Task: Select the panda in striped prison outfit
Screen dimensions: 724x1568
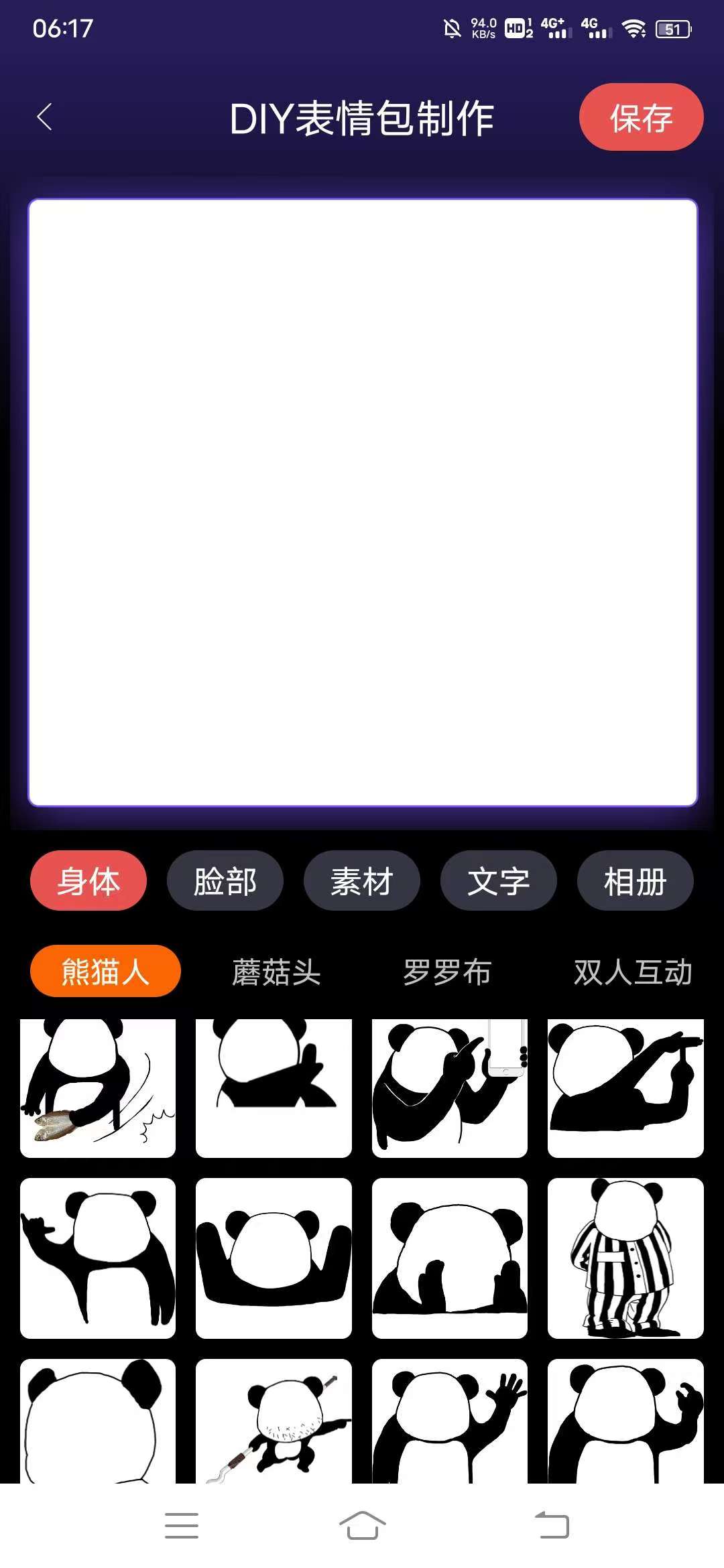Action: 625,1258
